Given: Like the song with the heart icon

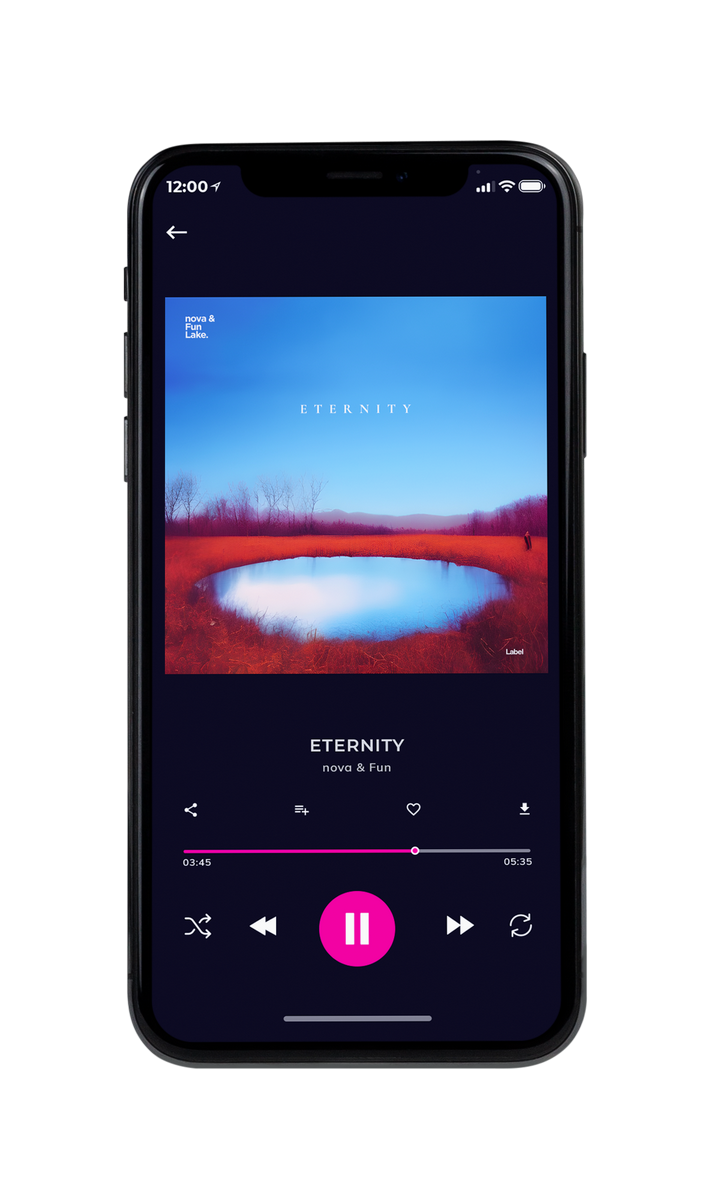Looking at the screenshot, I should tap(413, 810).
